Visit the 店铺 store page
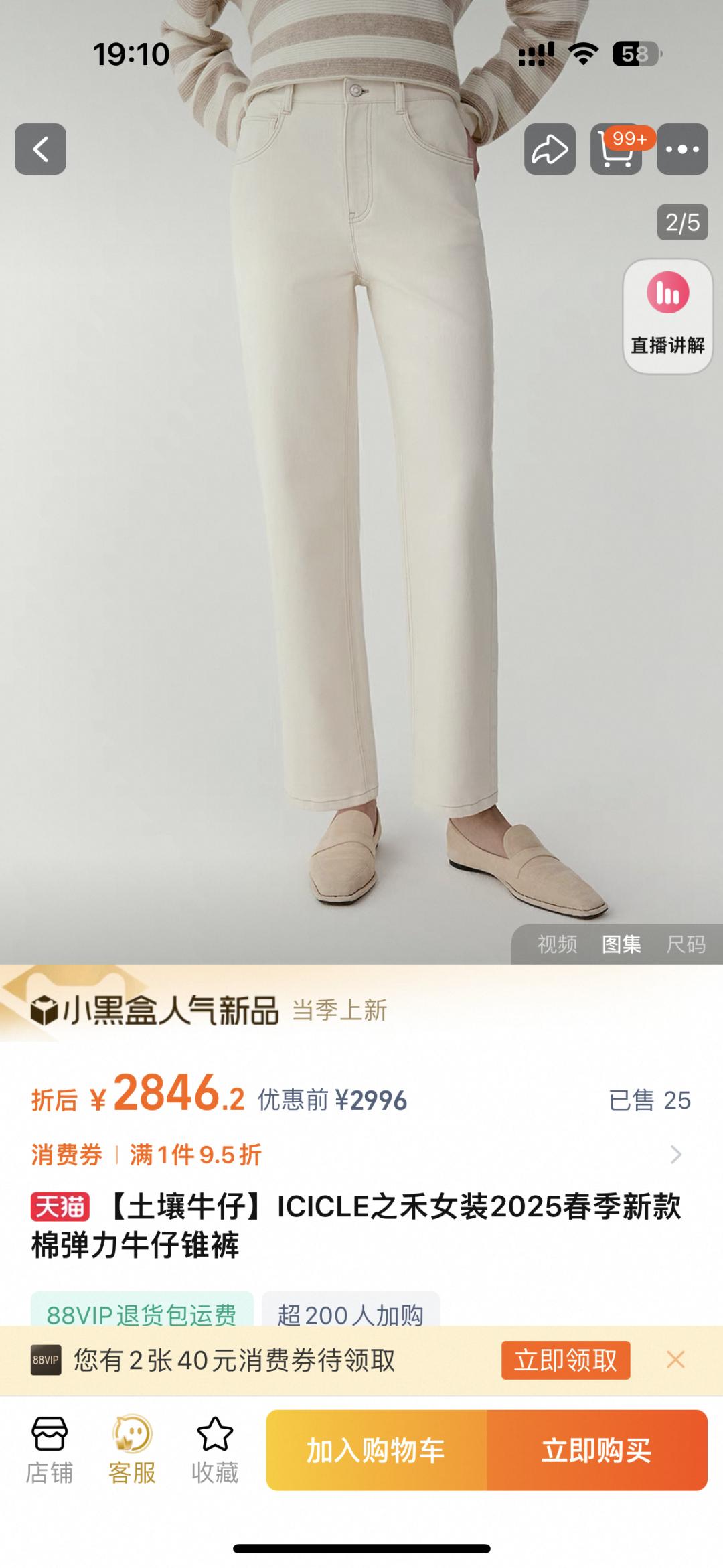The height and width of the screenshot is (1568, 723). (50, 1450)
